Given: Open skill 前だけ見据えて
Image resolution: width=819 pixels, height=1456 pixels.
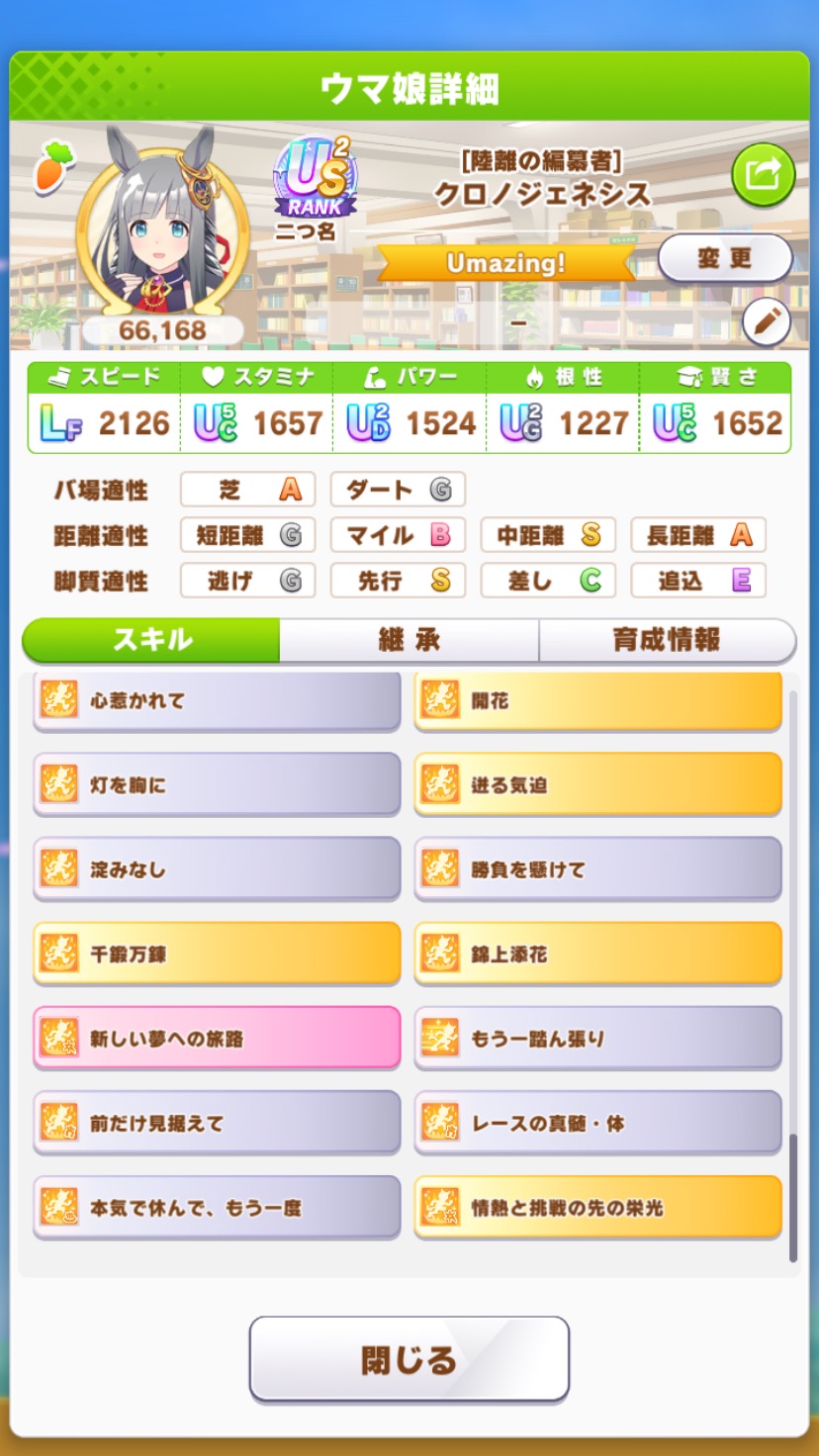Looking at the screenshot, I should click(x=216, y=1124).
